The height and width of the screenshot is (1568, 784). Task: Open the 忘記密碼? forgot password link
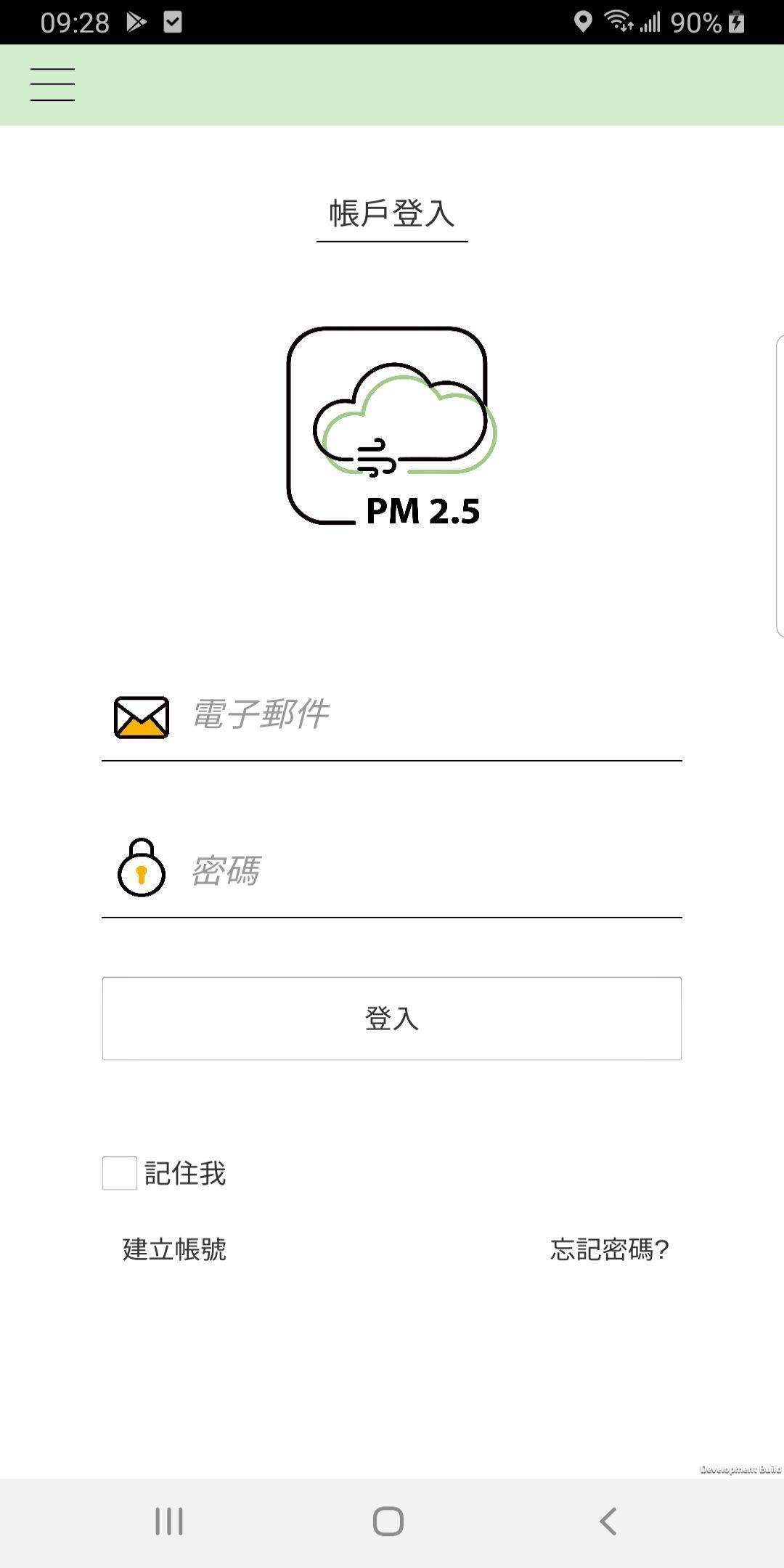tap(609, 1249)
